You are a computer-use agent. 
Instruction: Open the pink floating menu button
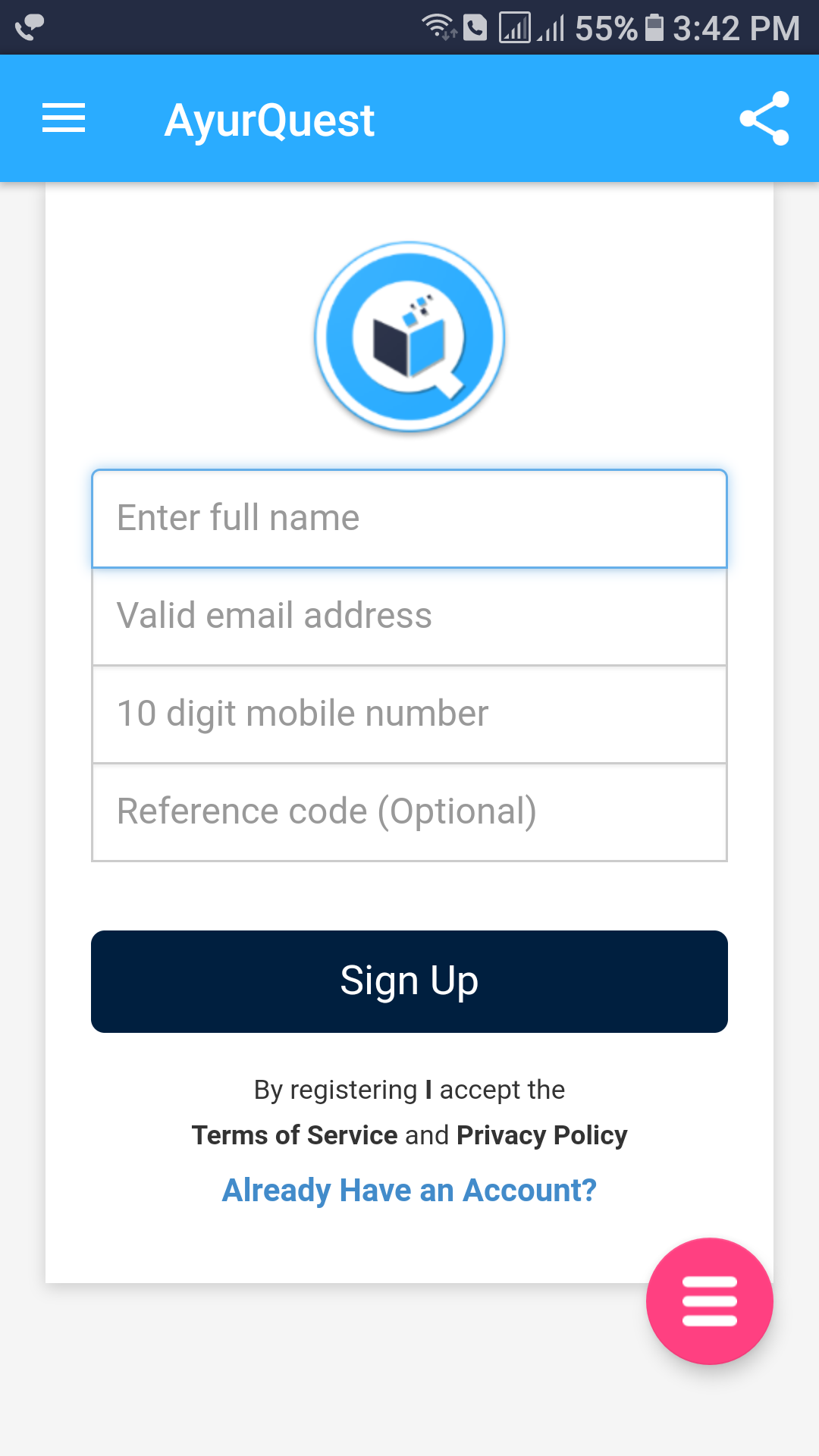point(710,1301)
